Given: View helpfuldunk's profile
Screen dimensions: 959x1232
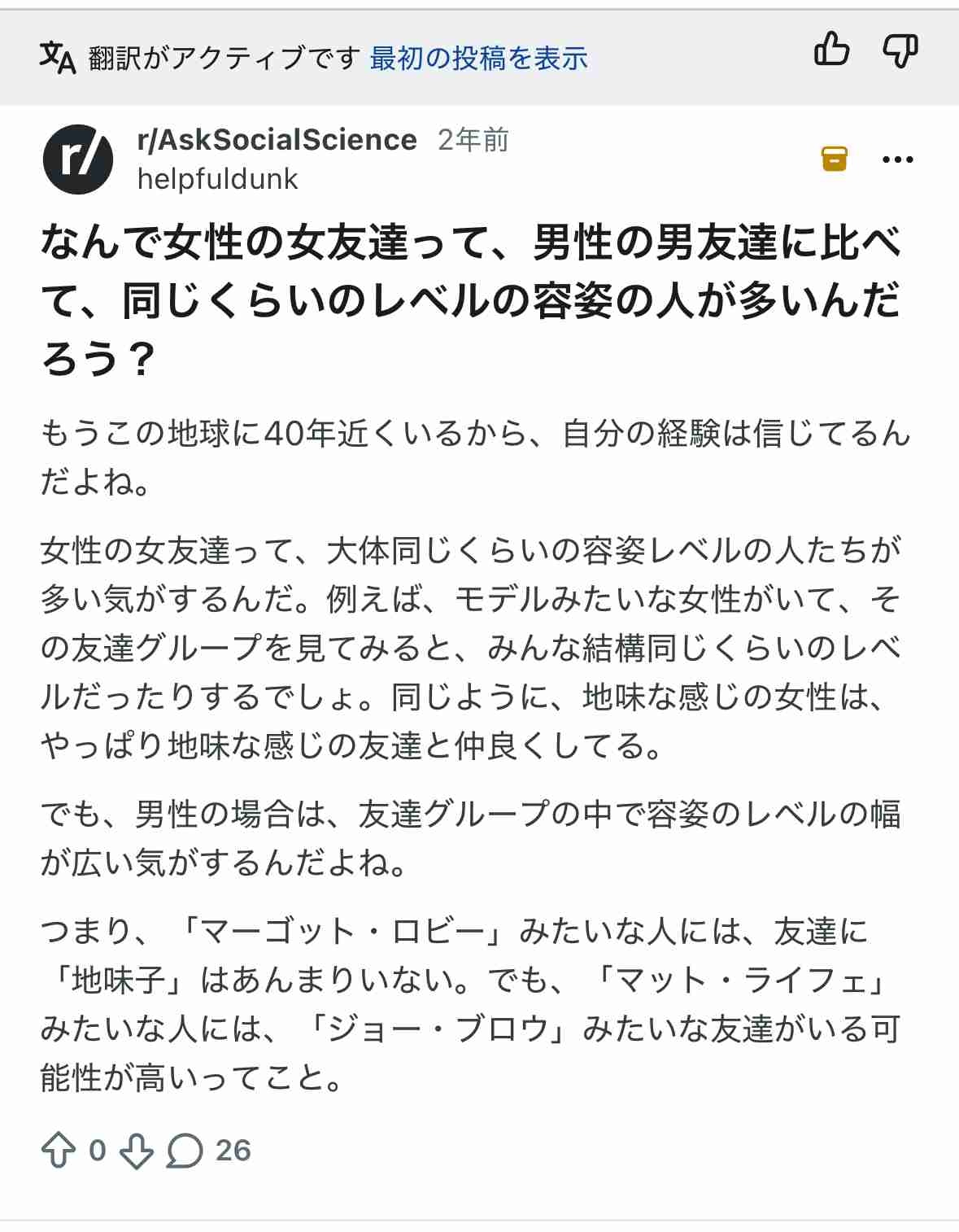Looking at the screenshot, I should tap(217, 179).
